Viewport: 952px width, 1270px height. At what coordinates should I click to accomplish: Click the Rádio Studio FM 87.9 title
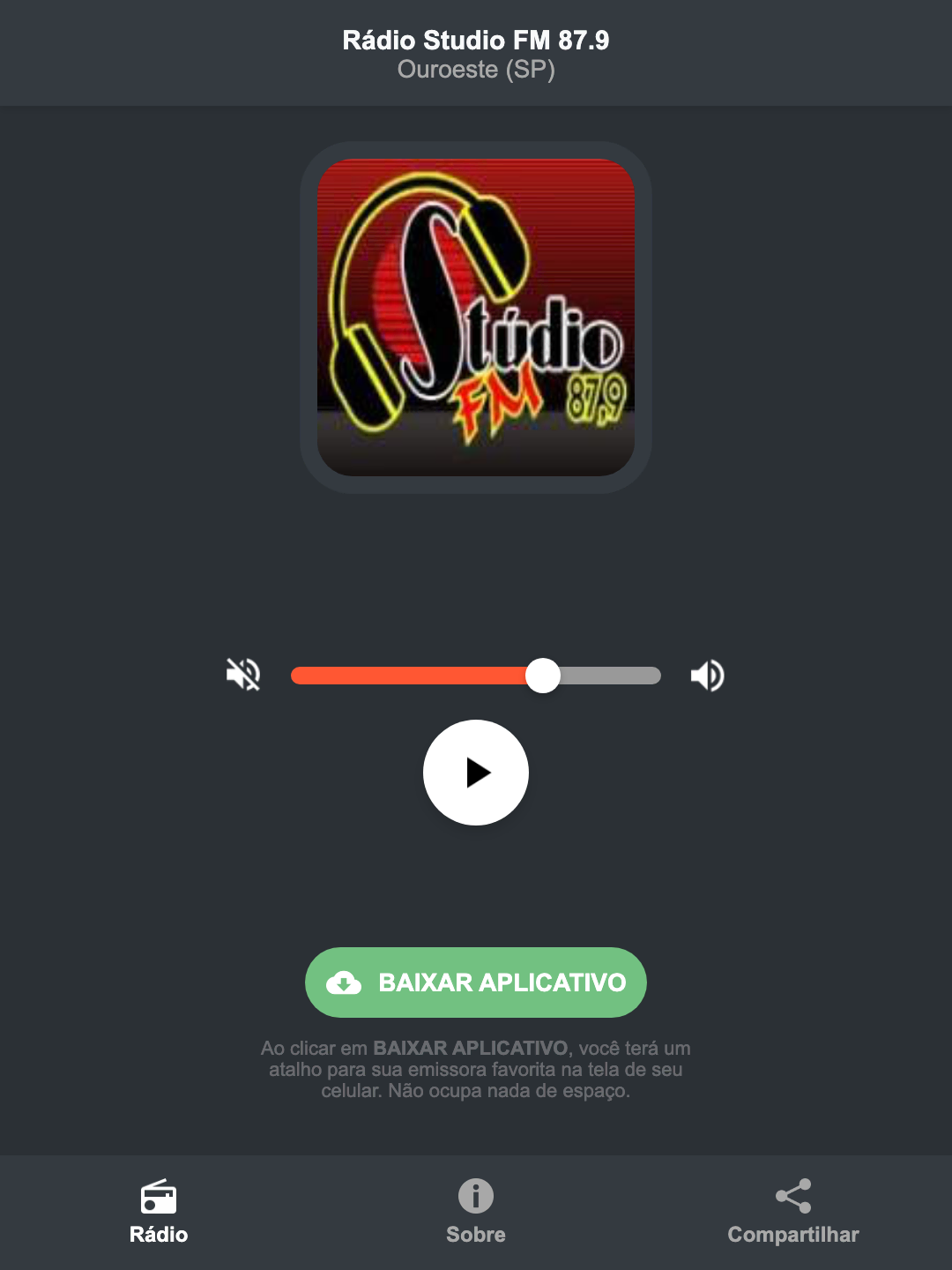[x=476, y=40]
